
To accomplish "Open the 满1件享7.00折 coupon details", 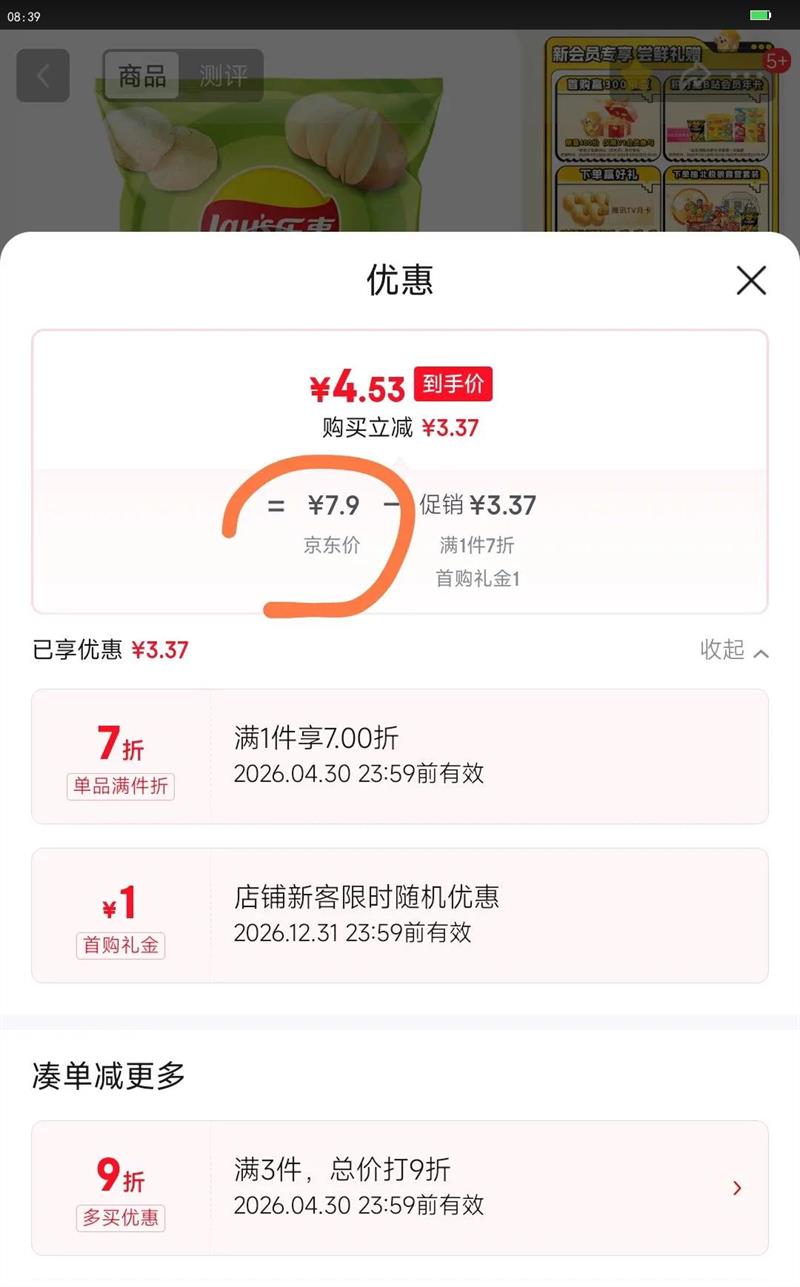I will click(400, 756).
